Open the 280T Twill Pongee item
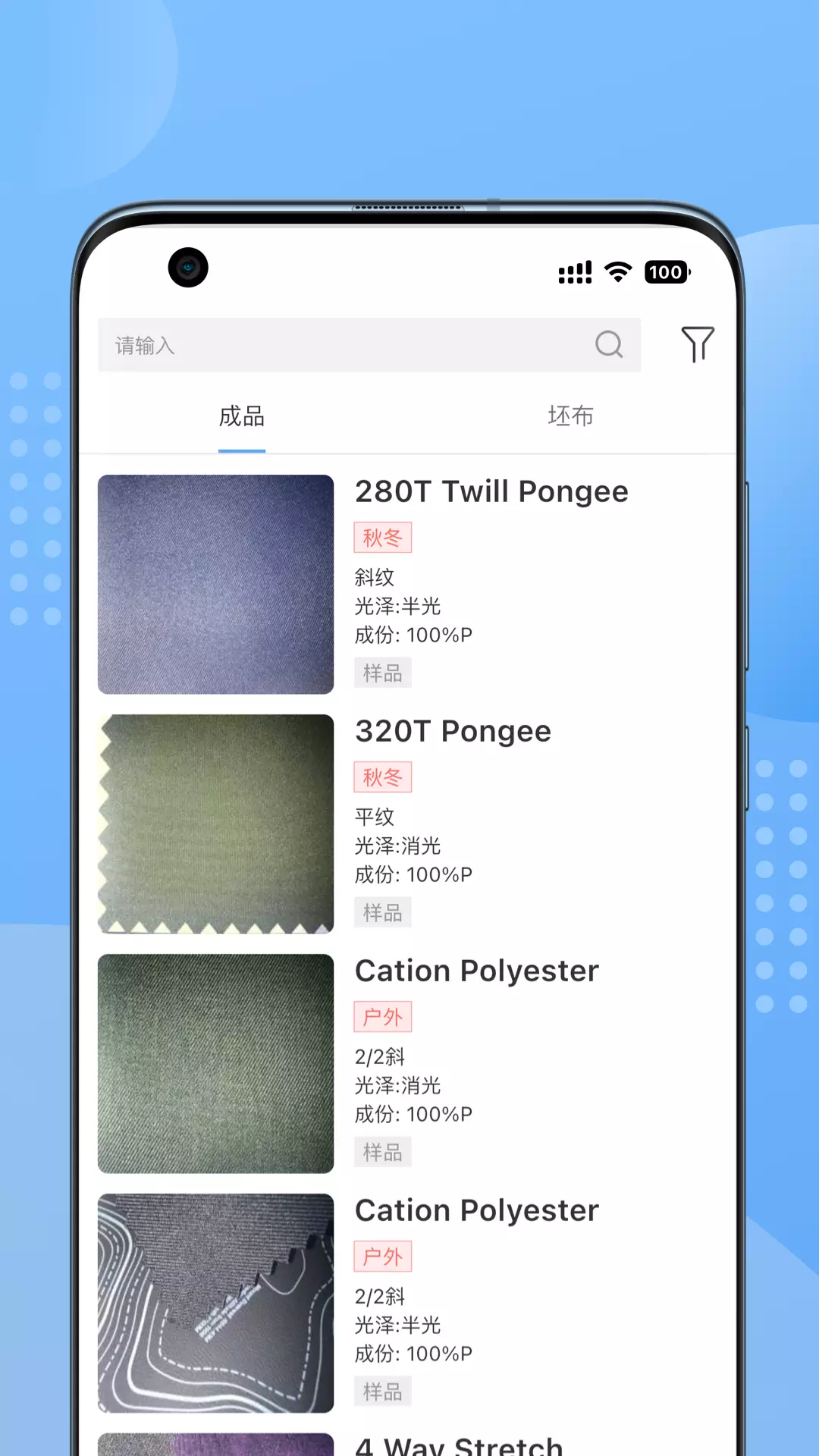The height and width of the screenshot is (1456, 819). (x=408, y=584)
